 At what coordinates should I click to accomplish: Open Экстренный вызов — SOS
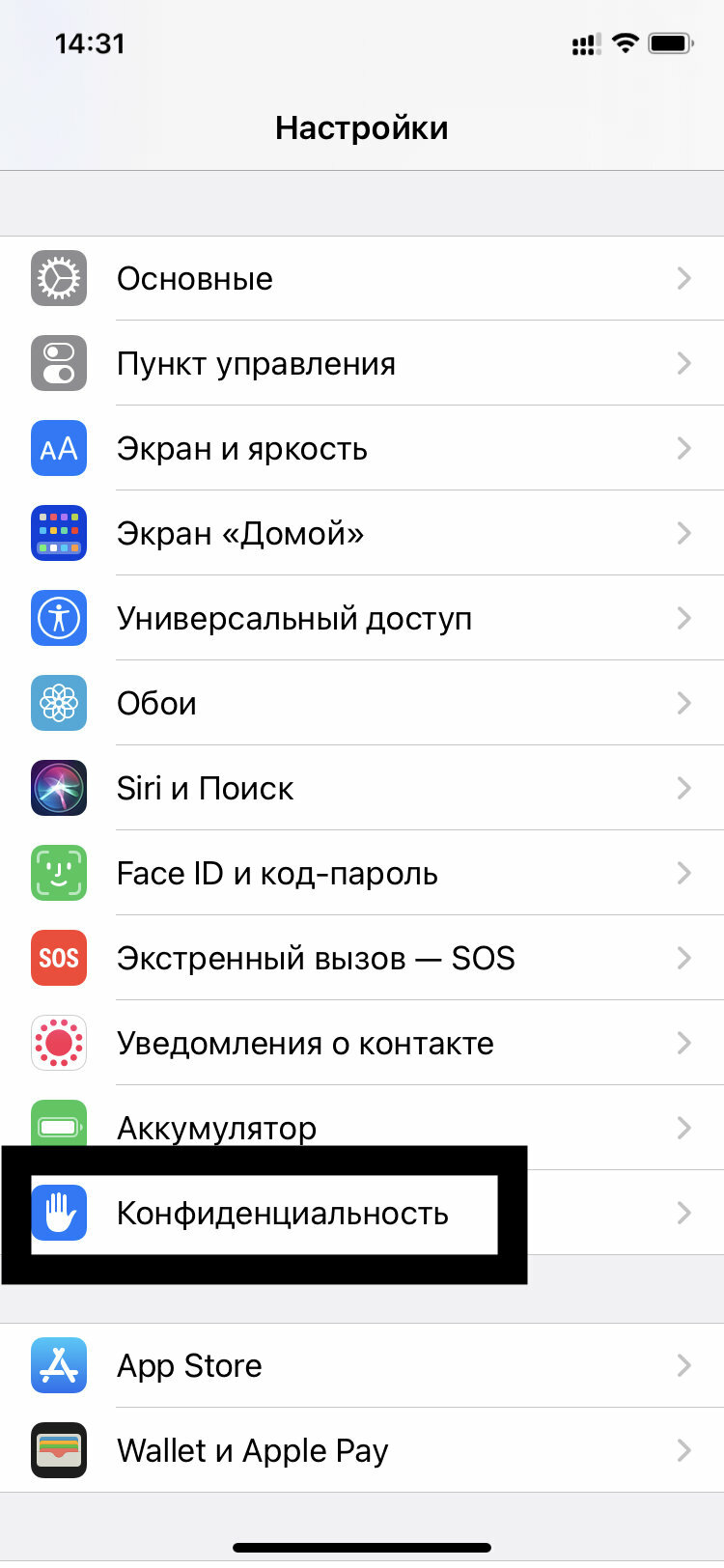click(x=362, y=959)
